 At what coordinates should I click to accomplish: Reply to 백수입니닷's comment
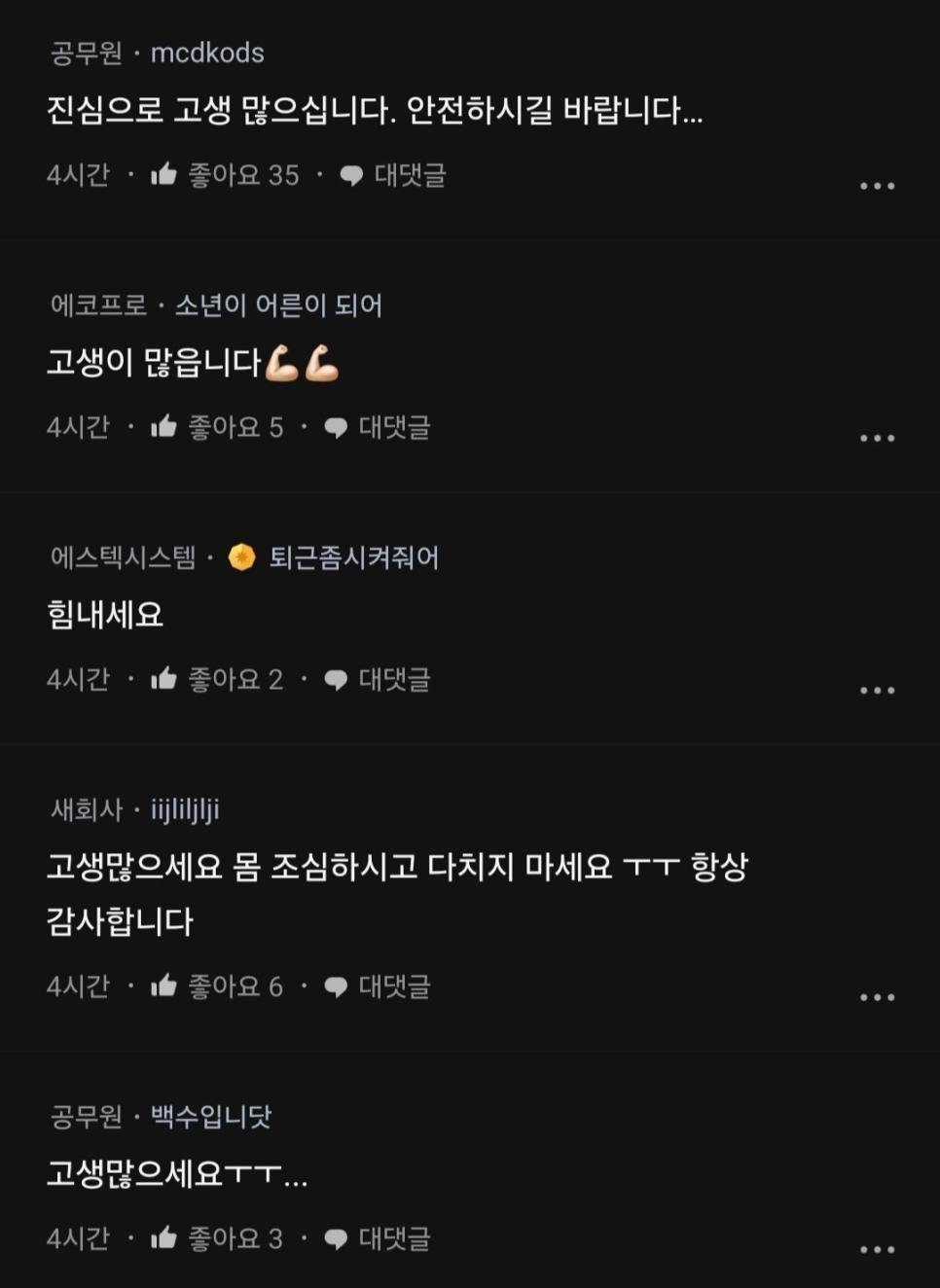(x=378, y=1238)
